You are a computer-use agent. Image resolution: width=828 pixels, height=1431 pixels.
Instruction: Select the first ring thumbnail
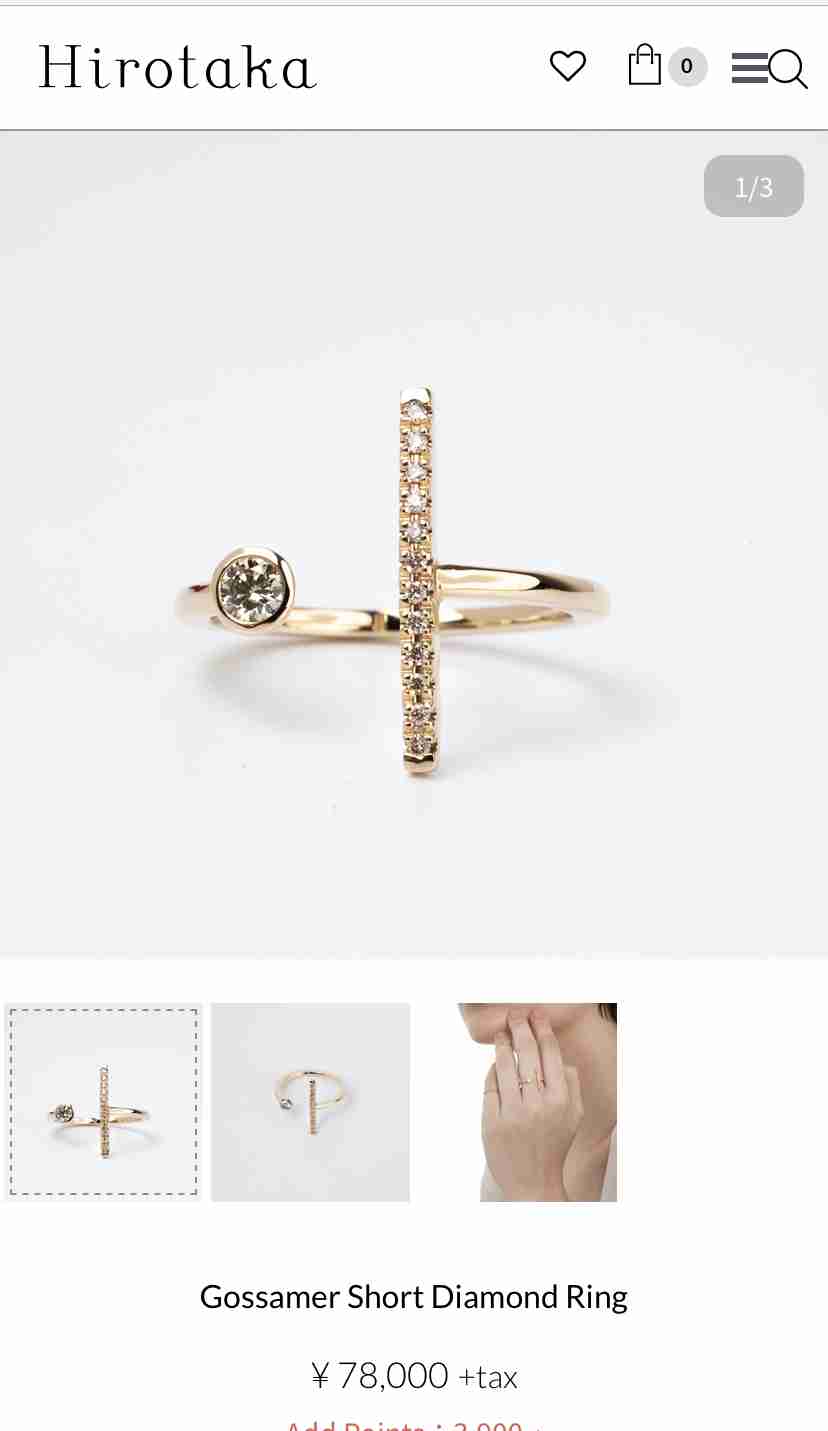pyautogui.click(x=103, y=1102)
